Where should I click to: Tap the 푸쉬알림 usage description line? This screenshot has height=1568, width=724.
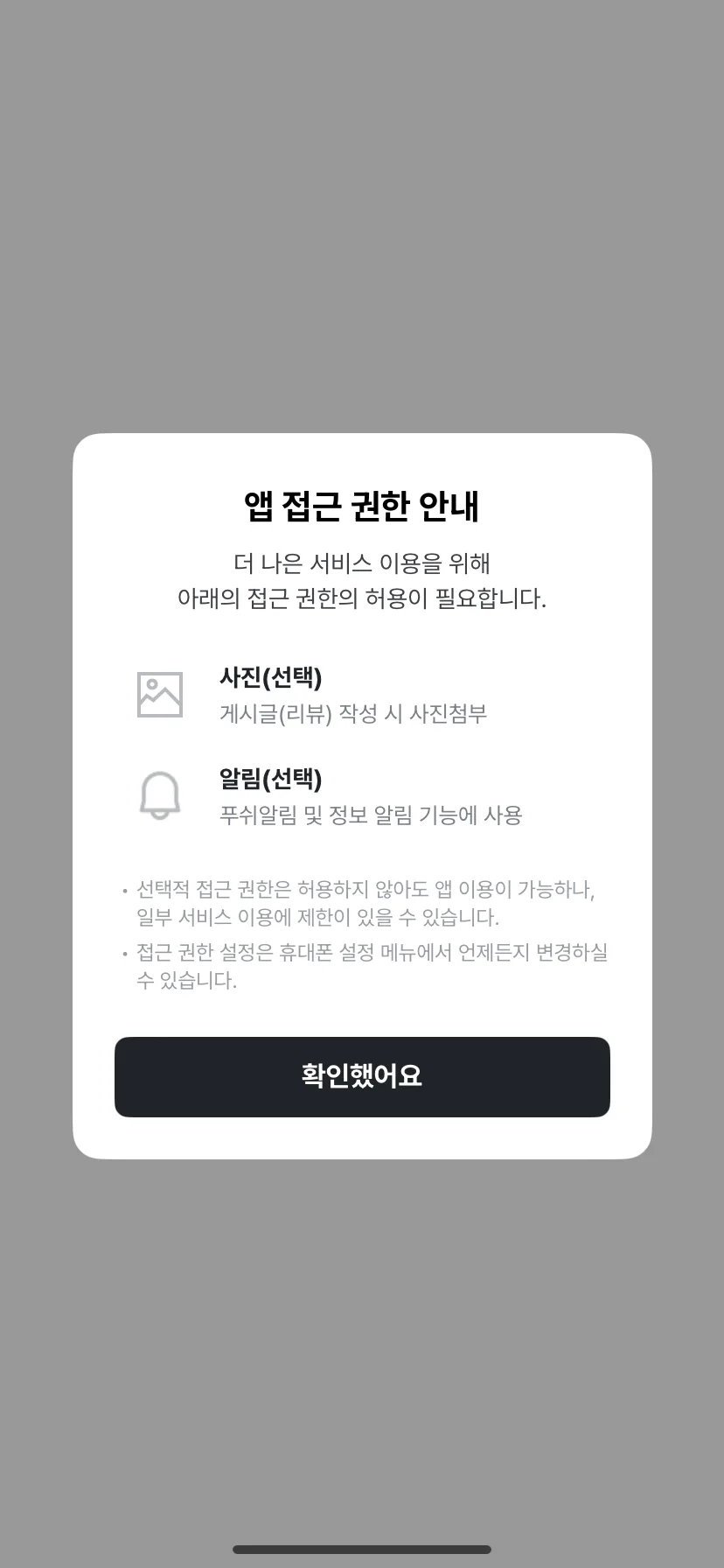tap(372, 814)
